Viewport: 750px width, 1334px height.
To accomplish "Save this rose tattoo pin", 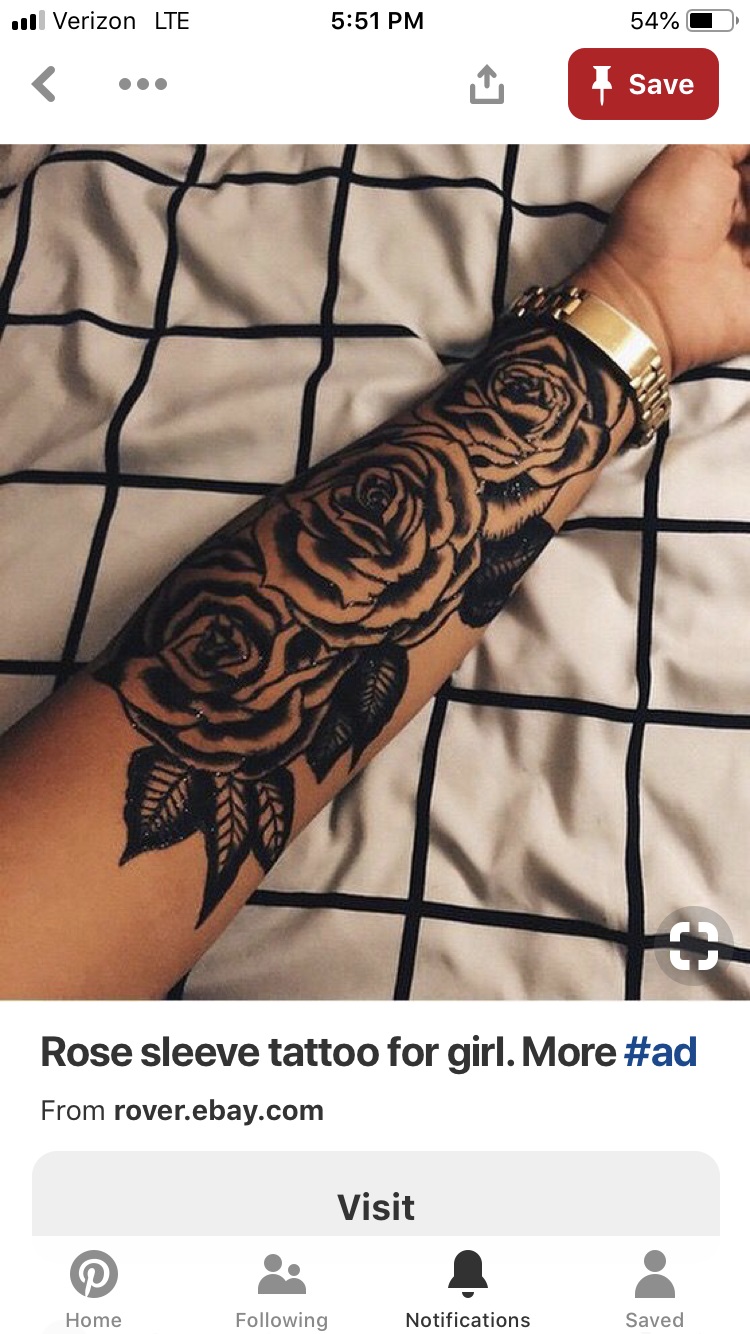I will pyautogui.click(x=643, y=84).
